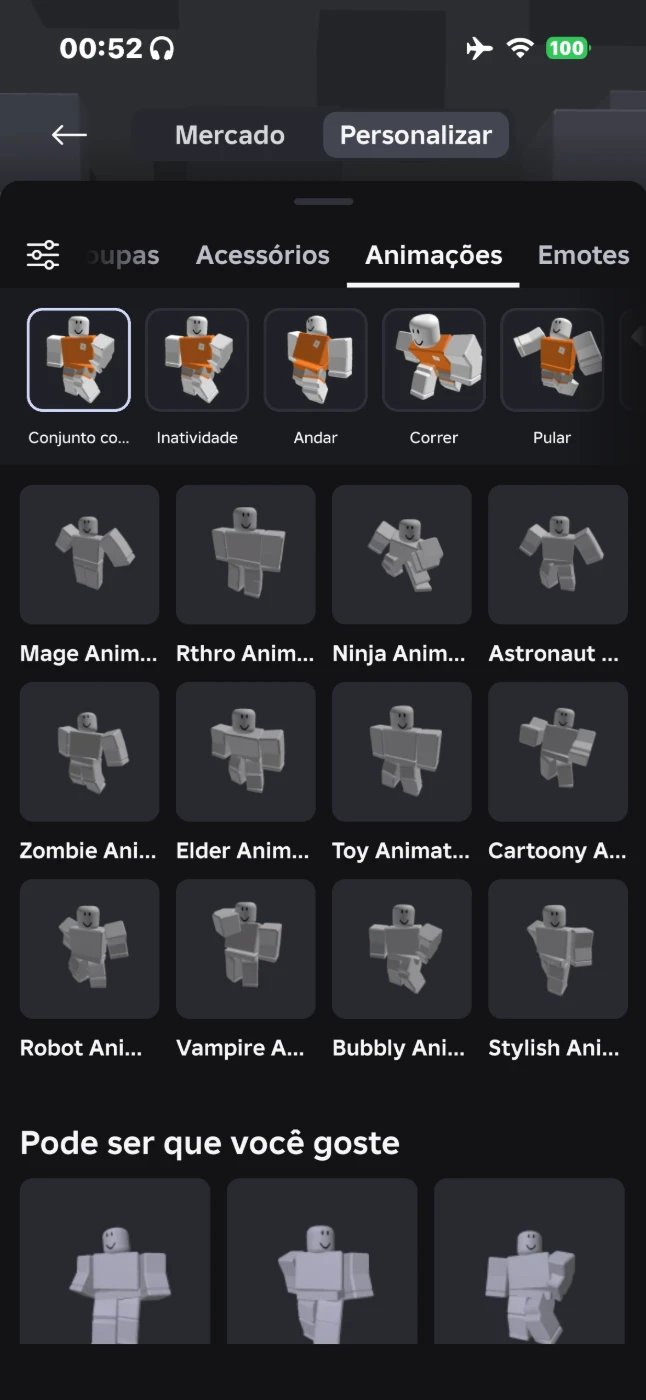Image resolution: width=646 pixels, height=1400 pixels.
Task: Select the Correr animation slot
Action: tap(434, 360)
